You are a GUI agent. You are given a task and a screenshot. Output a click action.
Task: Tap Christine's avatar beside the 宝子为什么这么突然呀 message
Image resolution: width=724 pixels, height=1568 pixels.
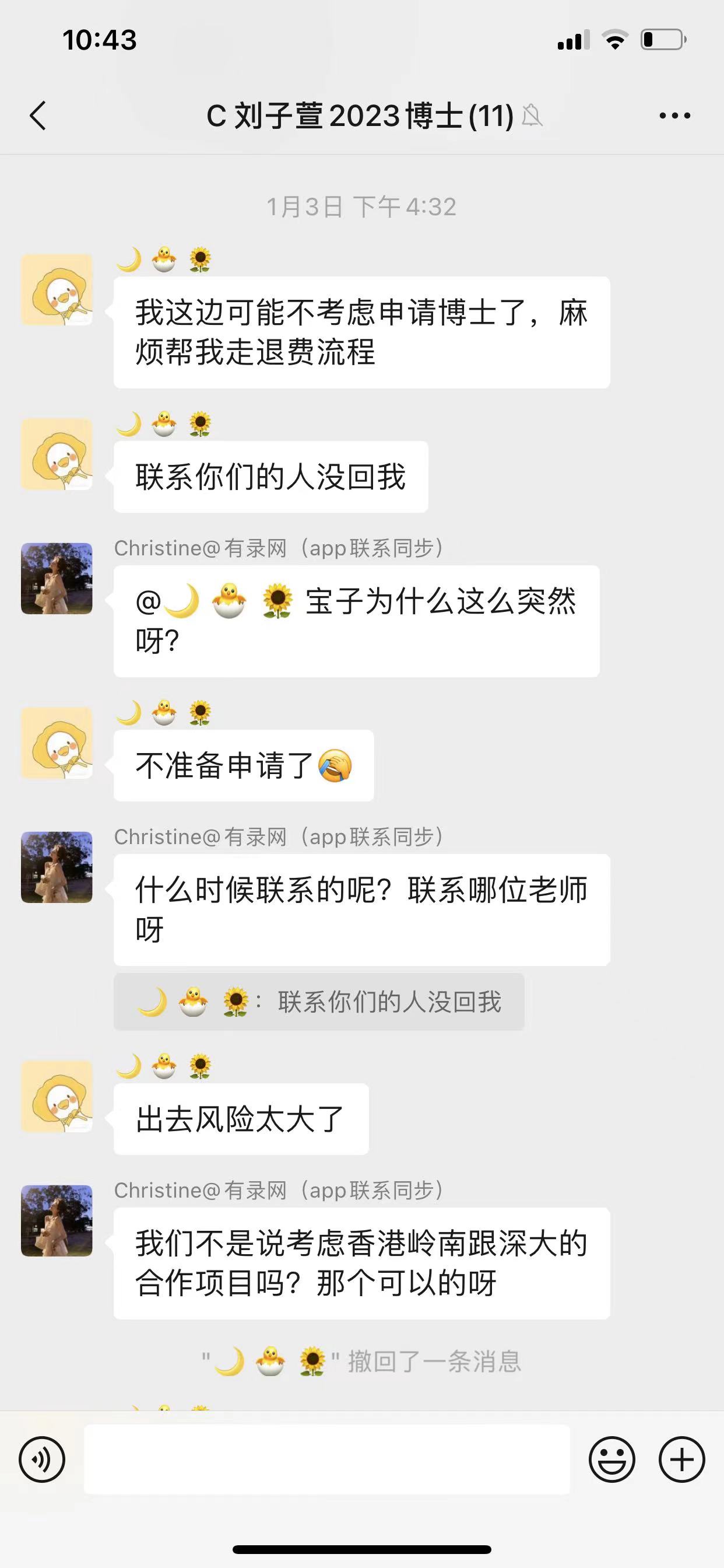point(57,579)
